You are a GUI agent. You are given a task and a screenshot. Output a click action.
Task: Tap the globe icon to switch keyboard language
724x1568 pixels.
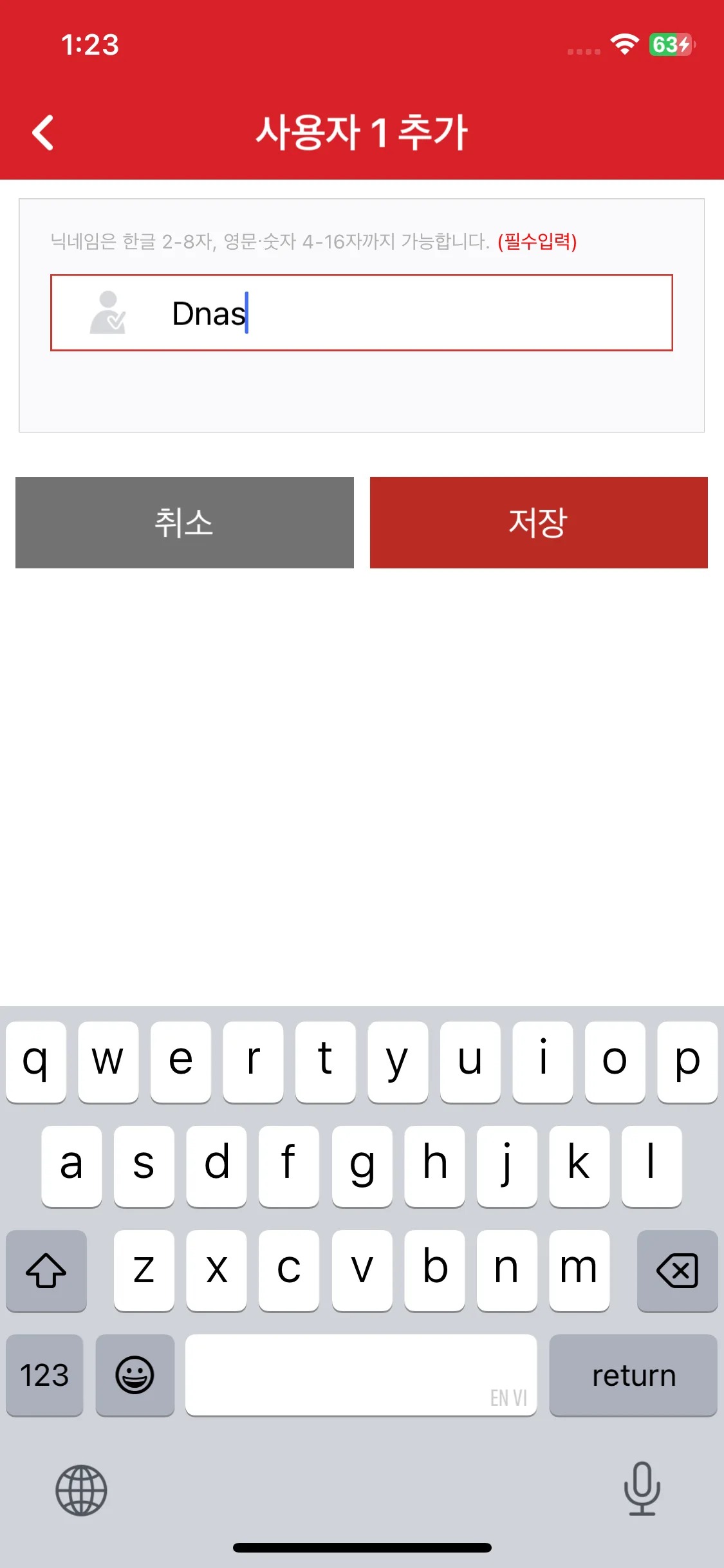[x=80, y=1491]
